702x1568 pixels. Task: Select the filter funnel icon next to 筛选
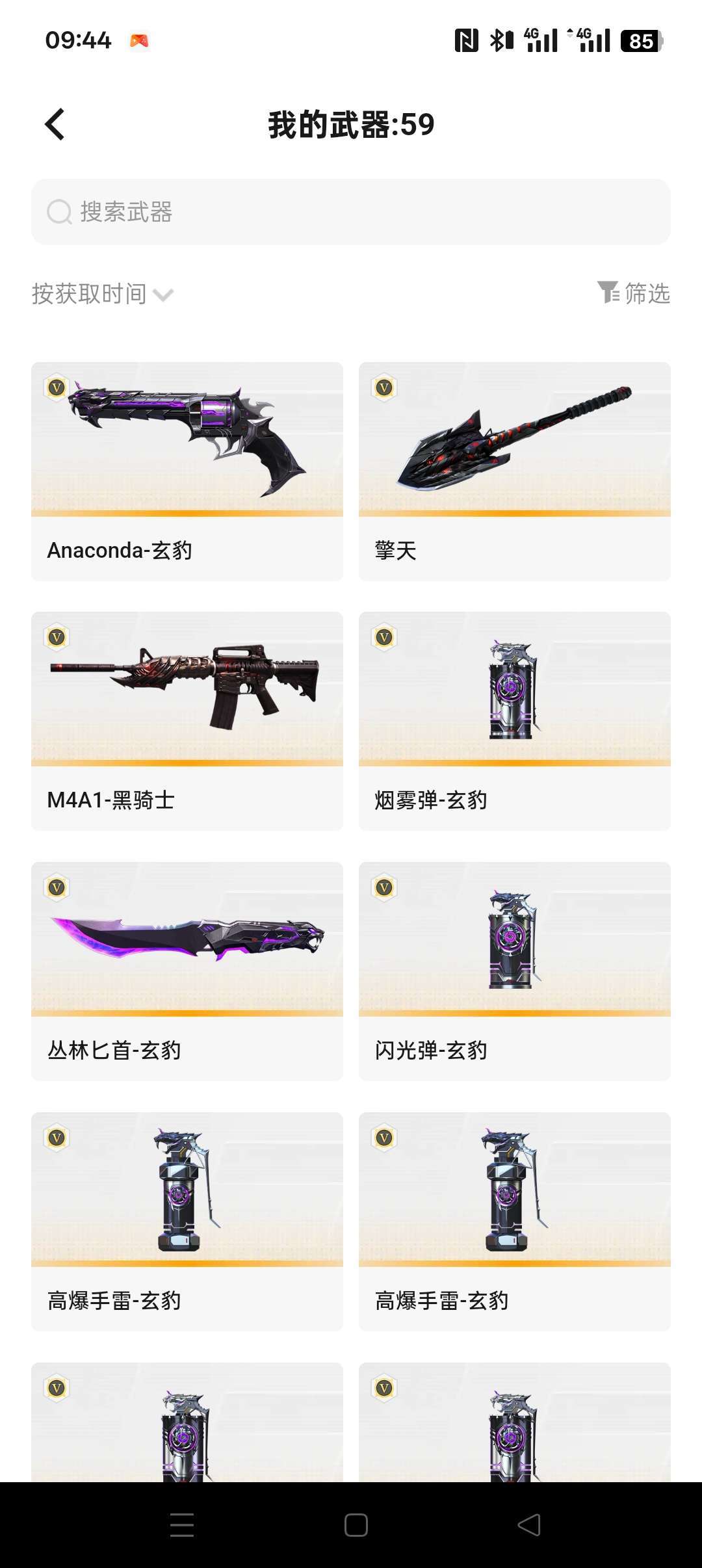(608, 294)
